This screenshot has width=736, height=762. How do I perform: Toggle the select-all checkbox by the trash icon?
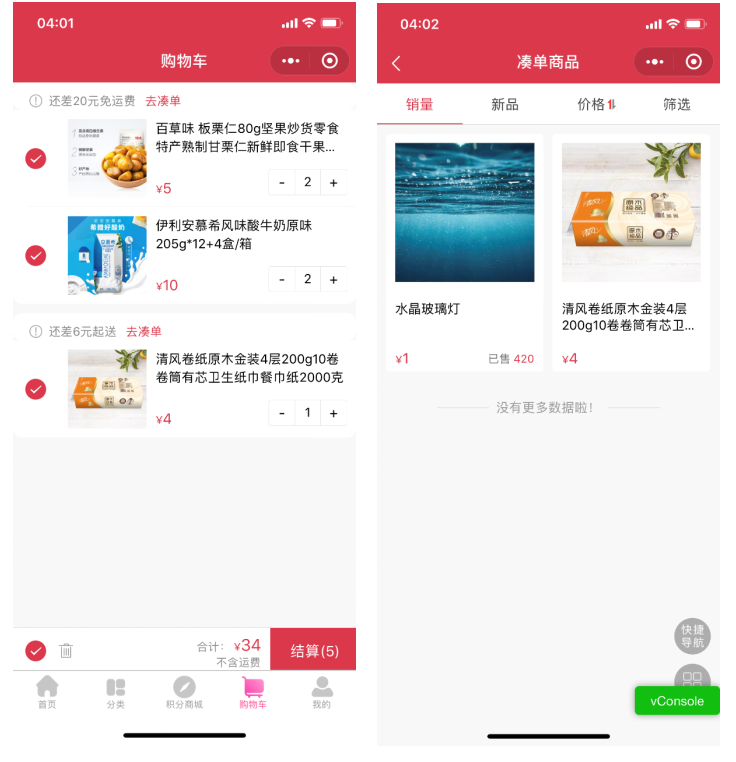click(36, 651)
